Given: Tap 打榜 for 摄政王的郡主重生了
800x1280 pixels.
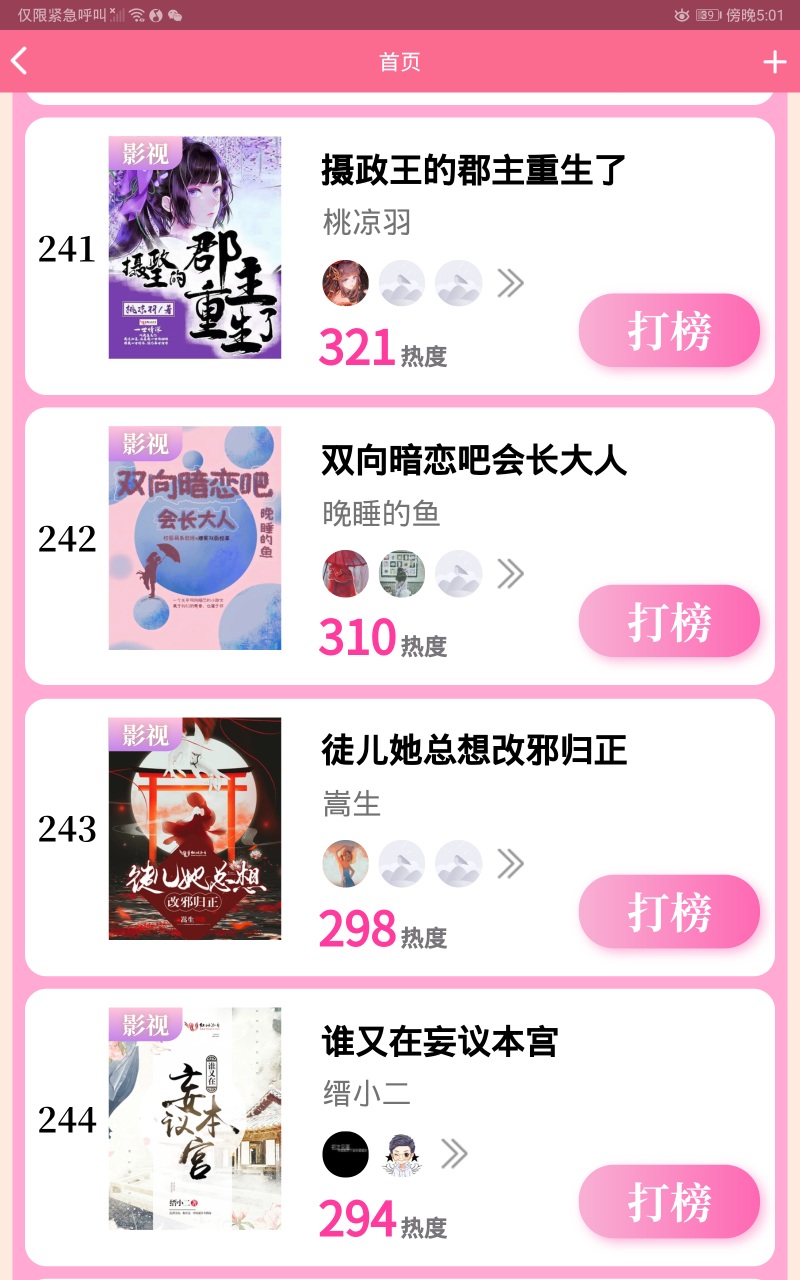Looking at the screenshot, I should [669, 330].
